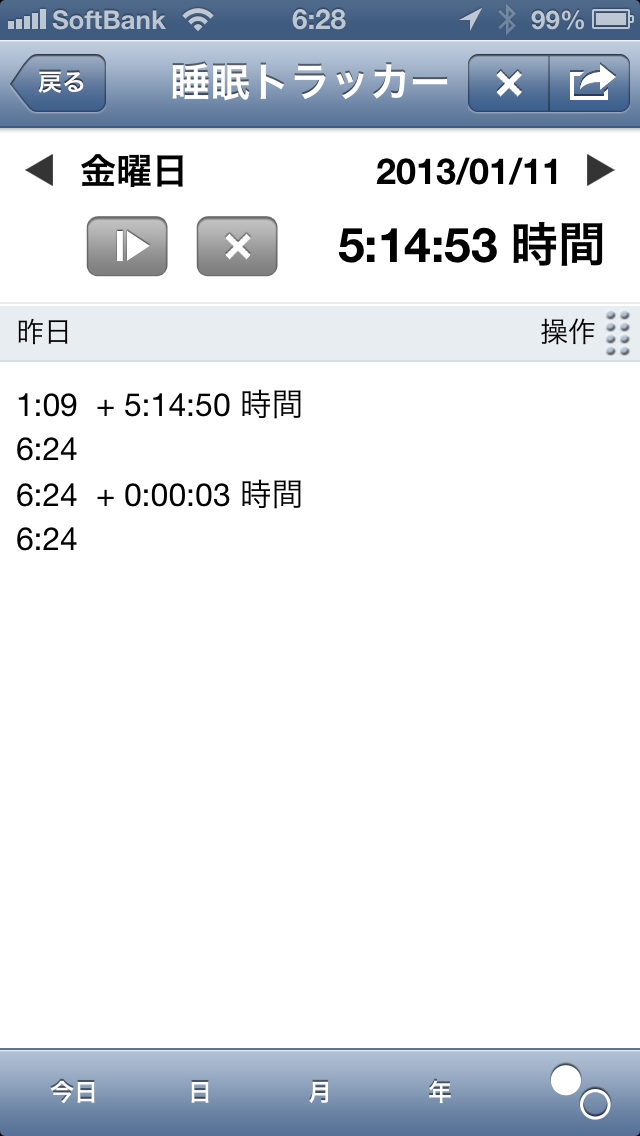Go to the previous day
Viewport: 640px width, 1136px height.
pyautogui.click(x=38, y=172)
